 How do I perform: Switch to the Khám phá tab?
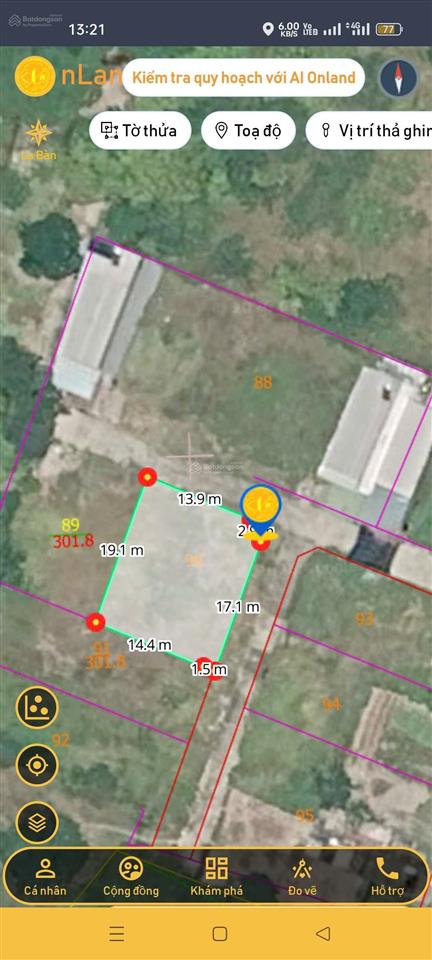click(216, 877)
